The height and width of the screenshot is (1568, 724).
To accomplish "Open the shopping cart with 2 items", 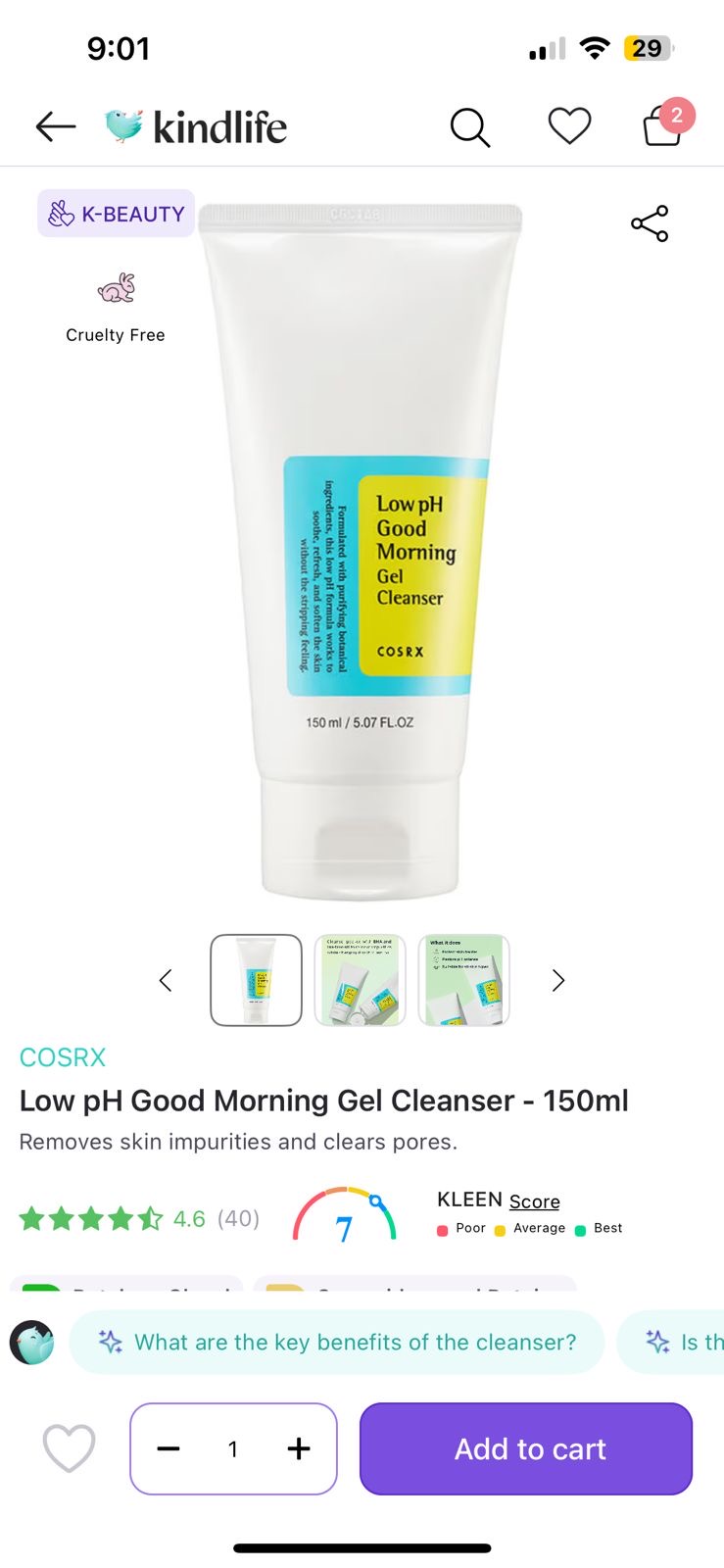I will click(x=666, y=124).
